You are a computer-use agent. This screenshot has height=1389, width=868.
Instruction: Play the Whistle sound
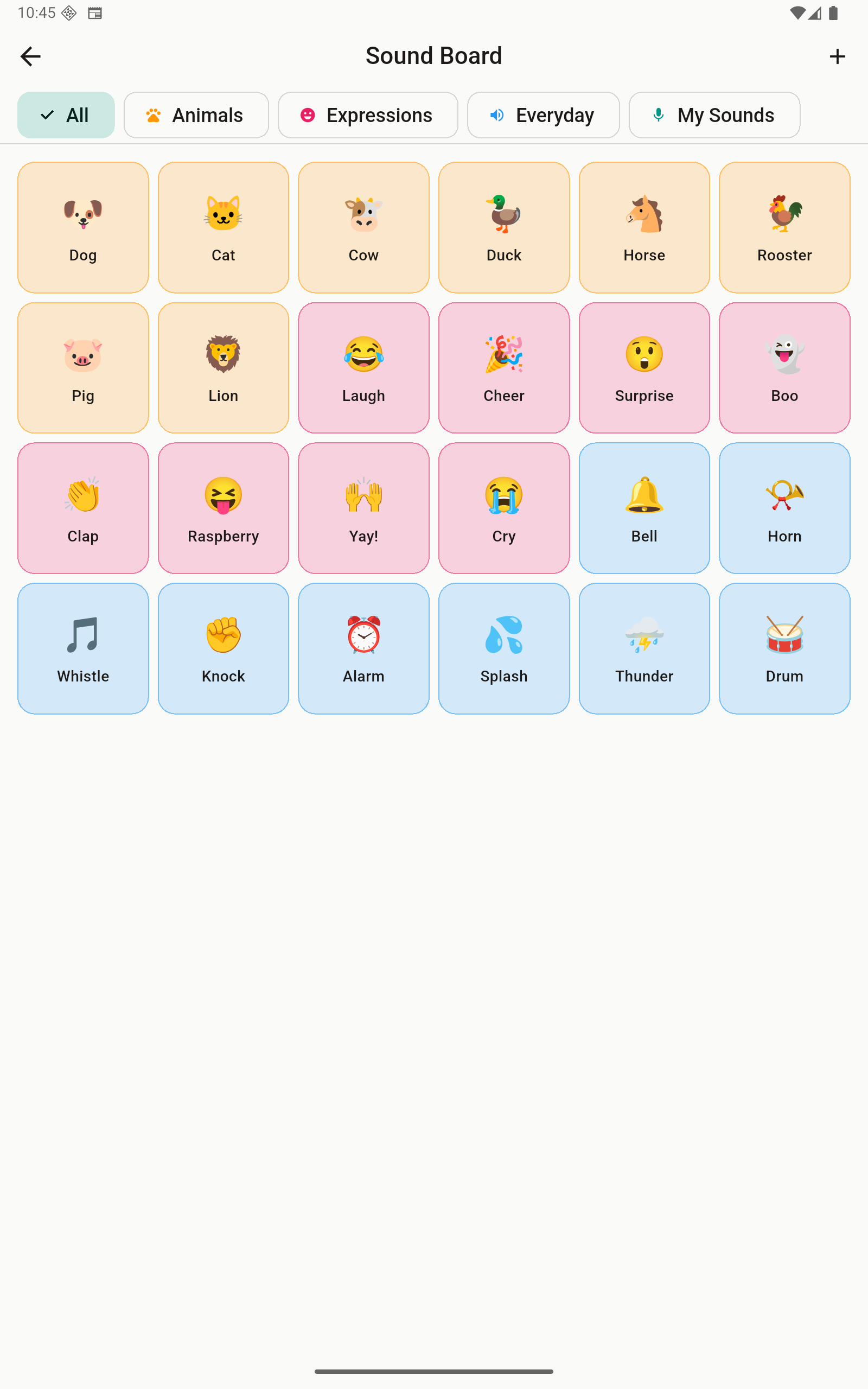[x=83, y=648]
